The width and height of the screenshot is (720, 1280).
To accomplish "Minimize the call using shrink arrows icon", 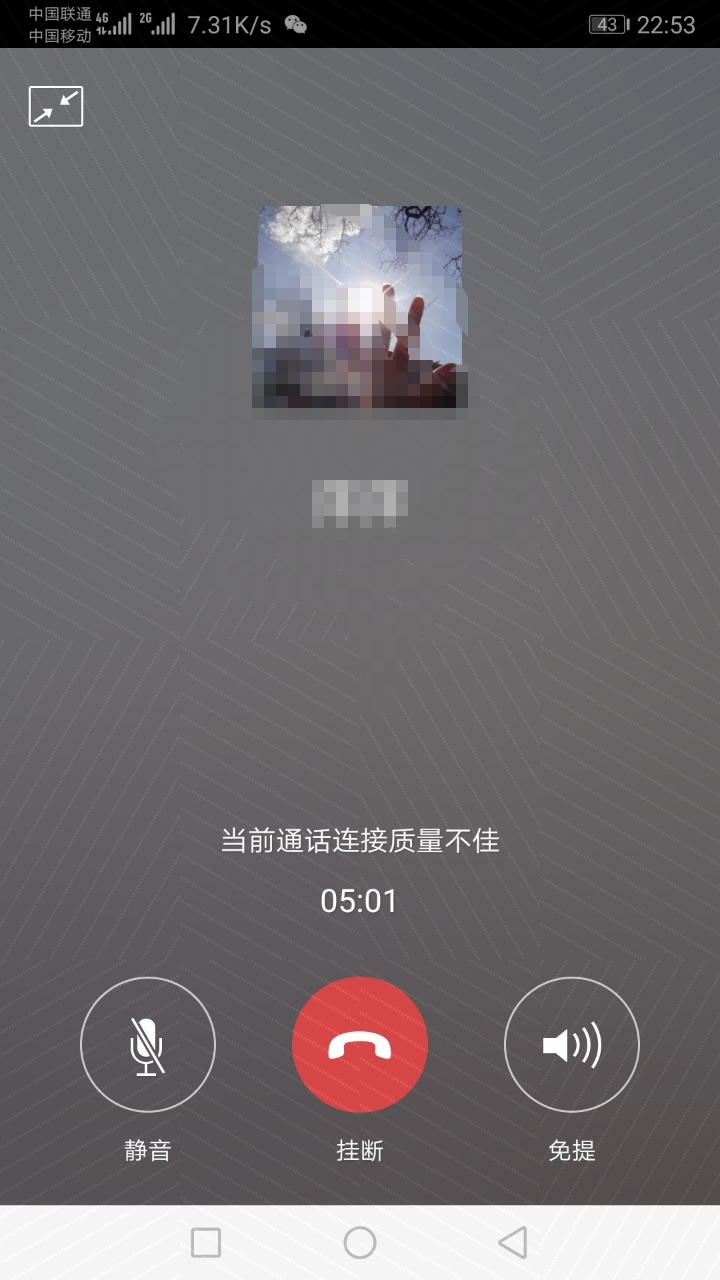I will coord(54,105).
